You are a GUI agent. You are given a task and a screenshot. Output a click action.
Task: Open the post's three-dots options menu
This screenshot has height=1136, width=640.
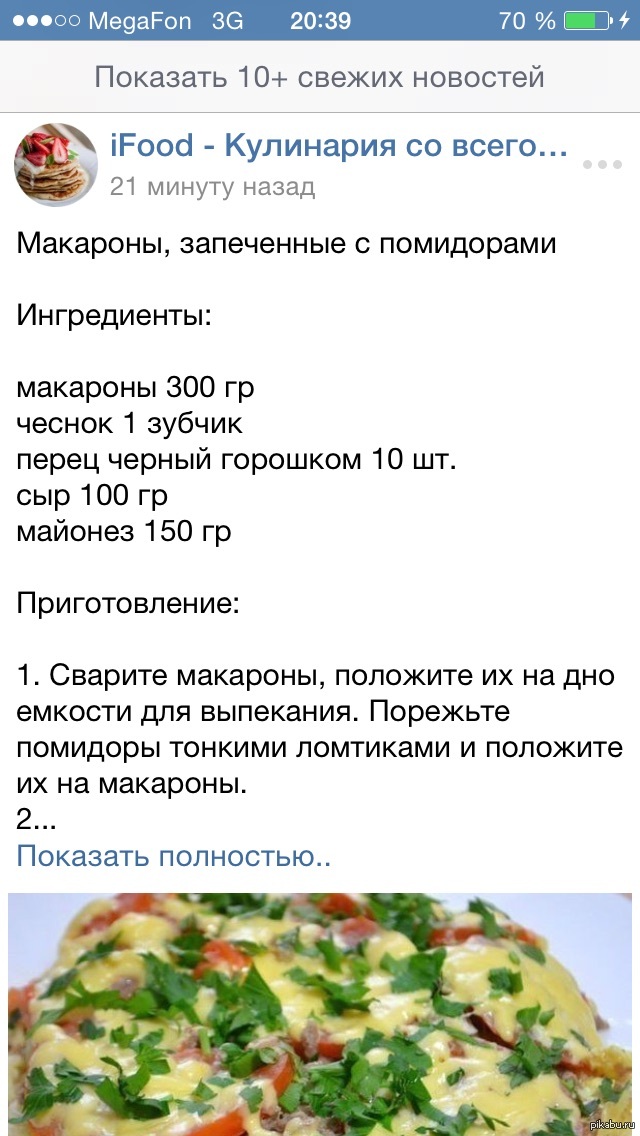602,165
